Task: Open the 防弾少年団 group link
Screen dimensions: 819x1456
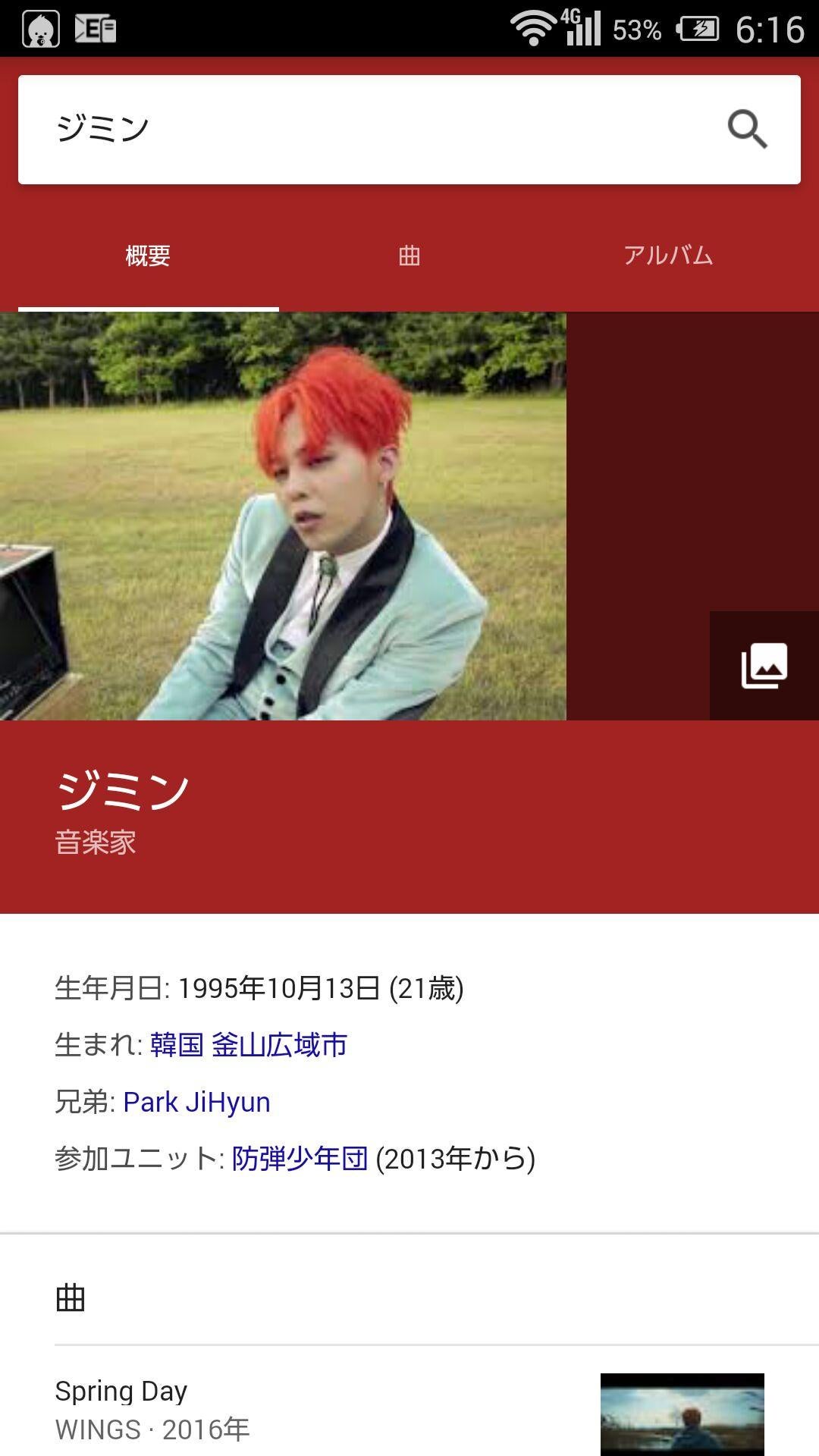Action: (300, 1159)
